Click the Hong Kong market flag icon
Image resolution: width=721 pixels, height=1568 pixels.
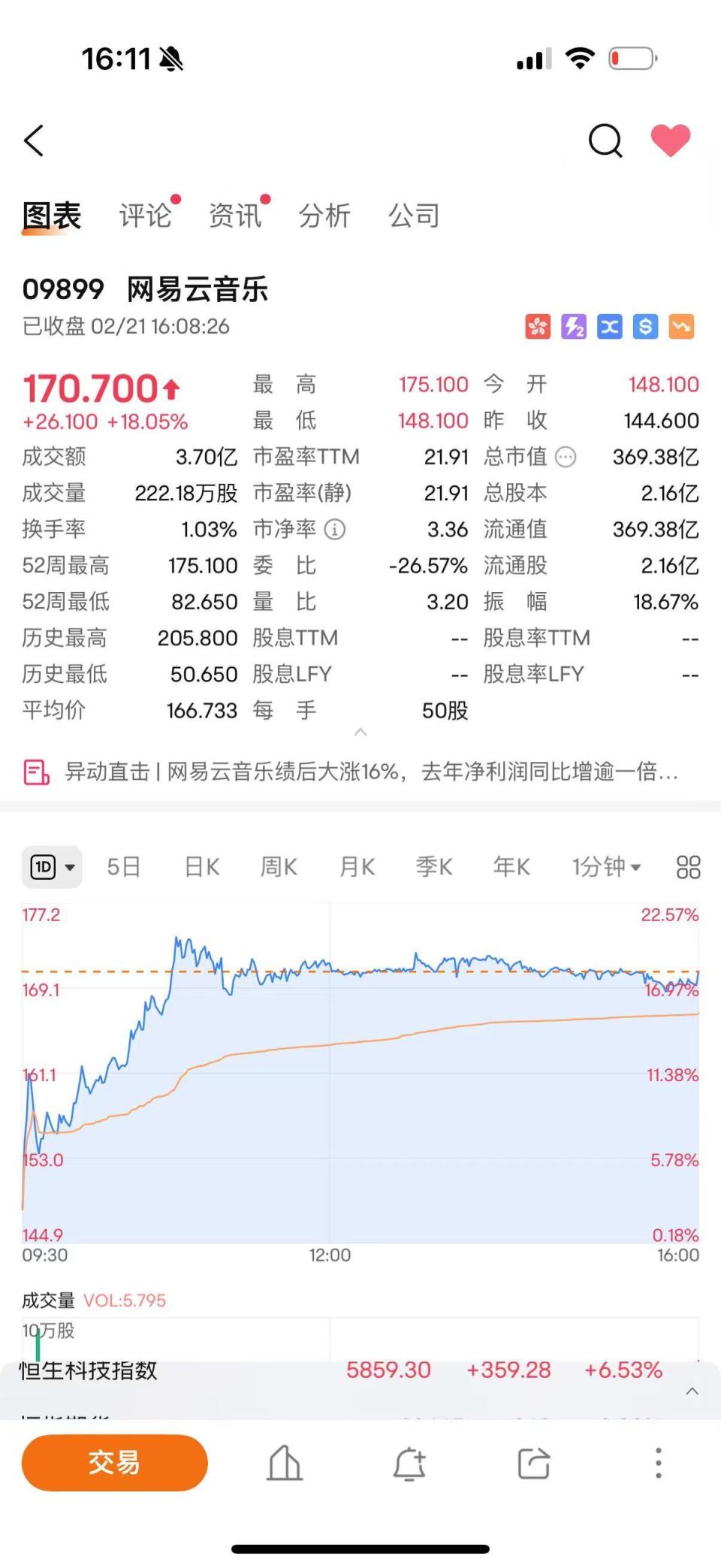pos(536,325)
